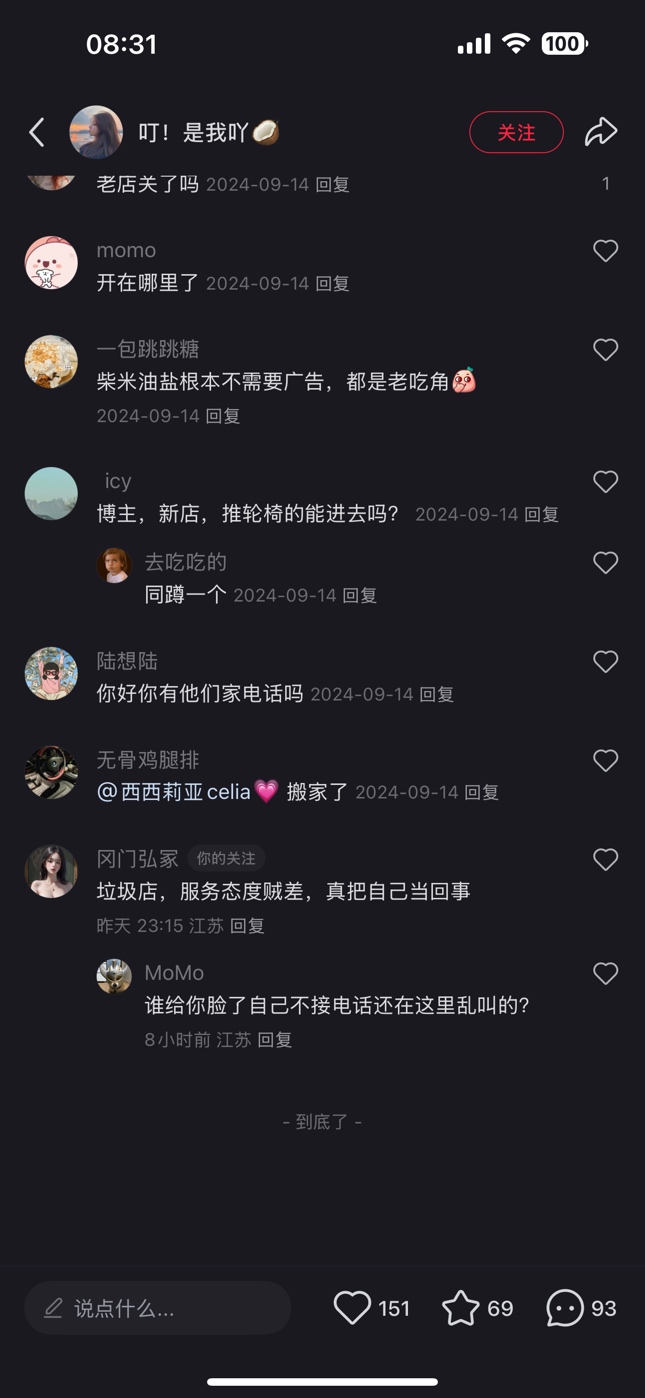Image resolution: width=645 pixels, height=1398 pixels.
Task: Like 去吃吃的's reply 同蹲一个
Action: pos(605,563)
